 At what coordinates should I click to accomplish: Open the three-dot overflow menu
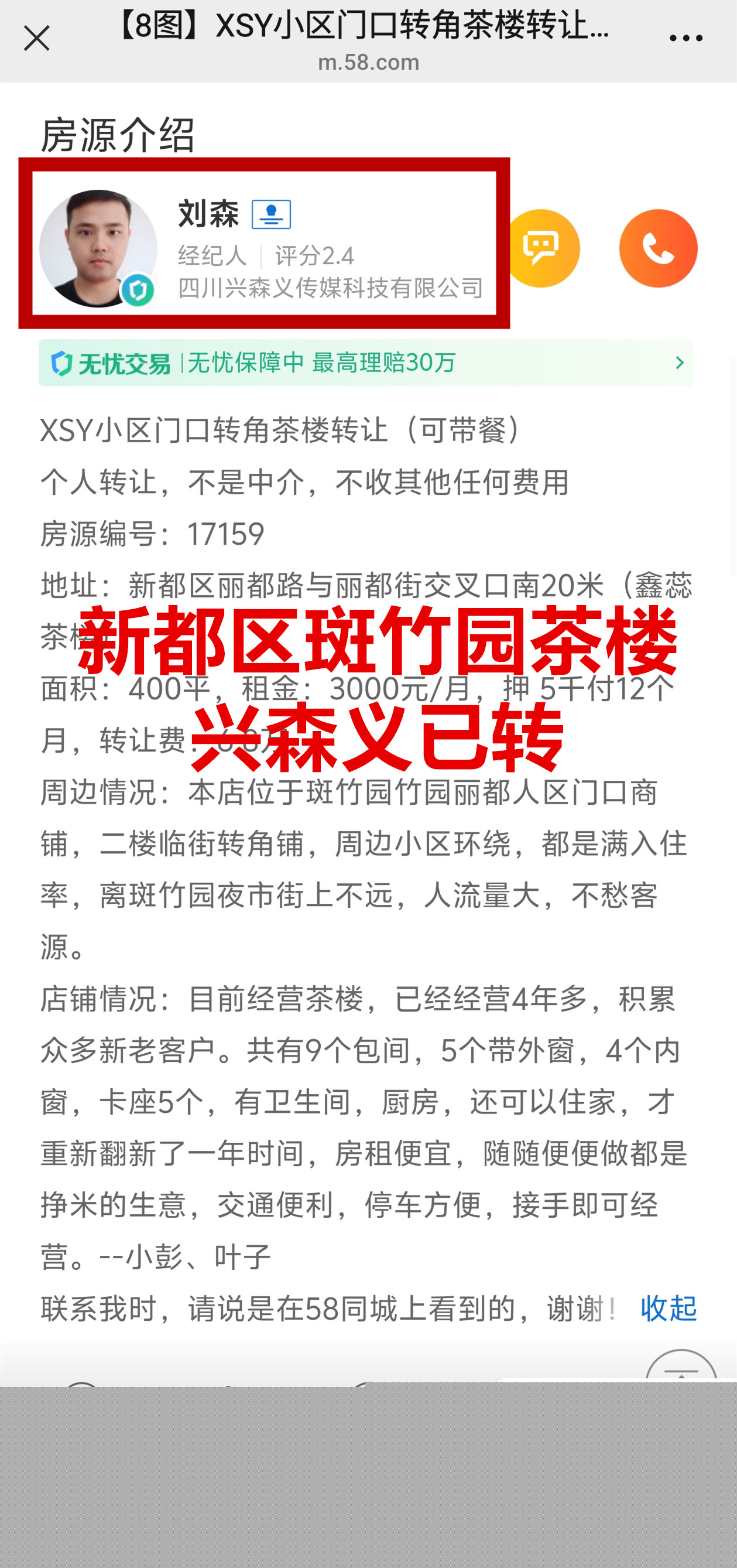[685, 39]
